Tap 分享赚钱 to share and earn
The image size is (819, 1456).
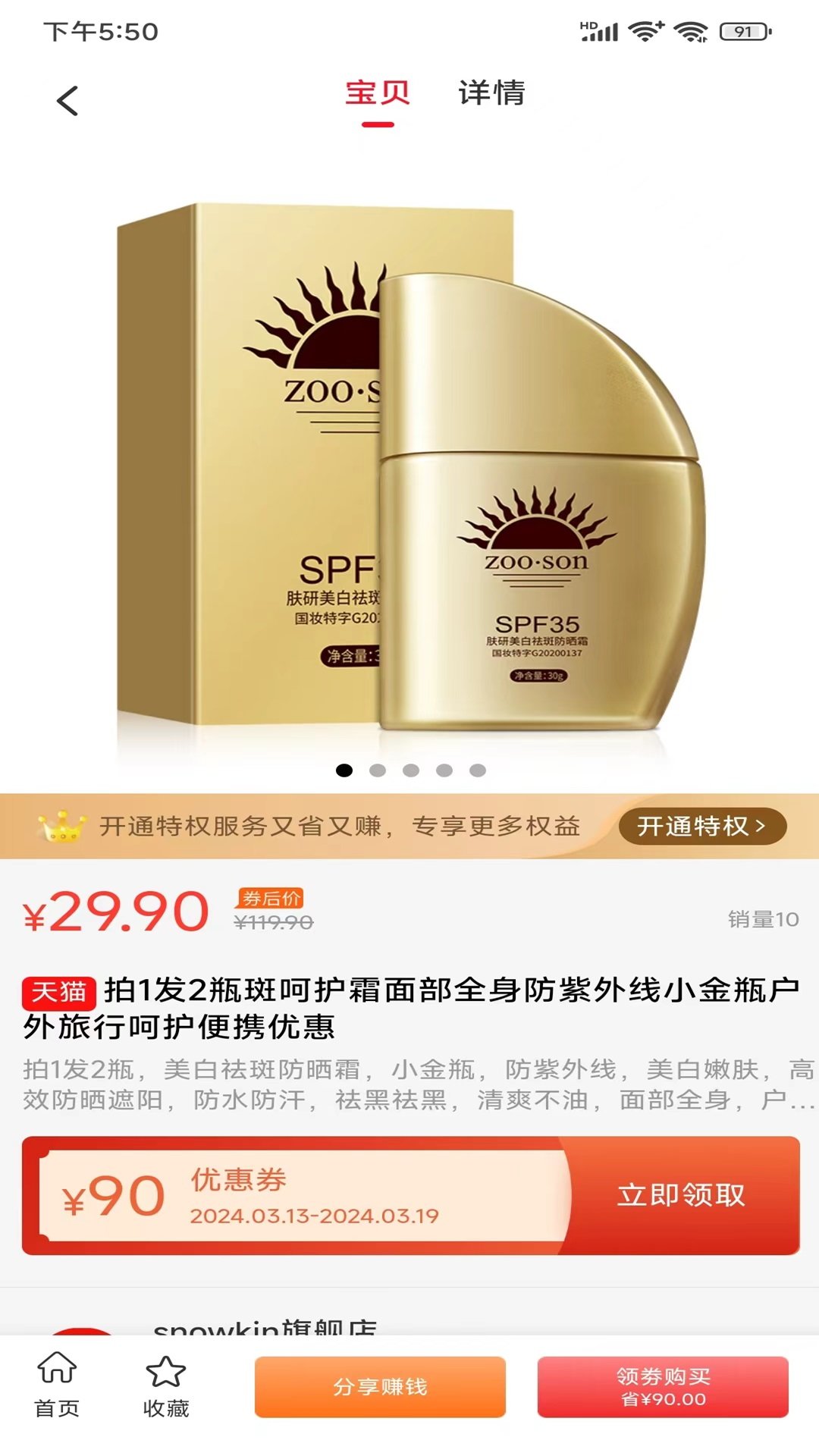tap(380, 1387)
